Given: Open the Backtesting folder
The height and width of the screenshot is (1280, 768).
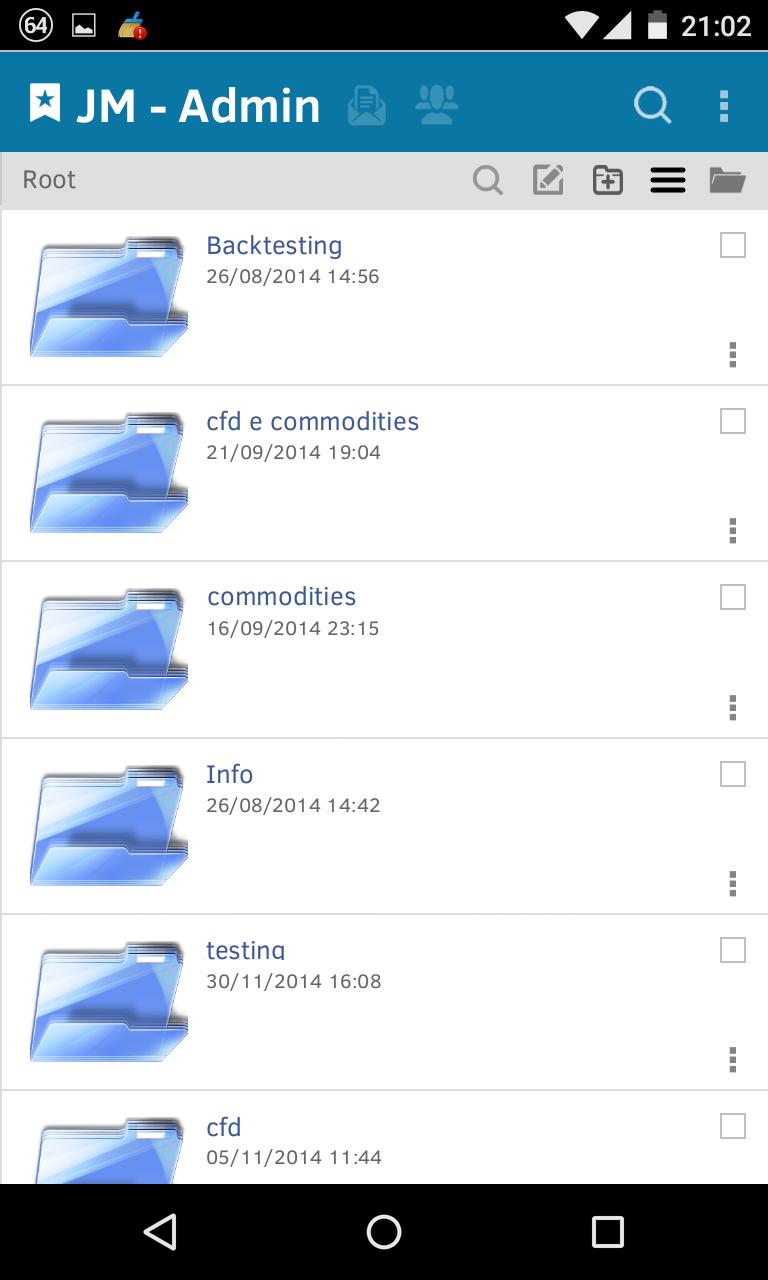Looking at the screenshot, I should click(274, 246).
